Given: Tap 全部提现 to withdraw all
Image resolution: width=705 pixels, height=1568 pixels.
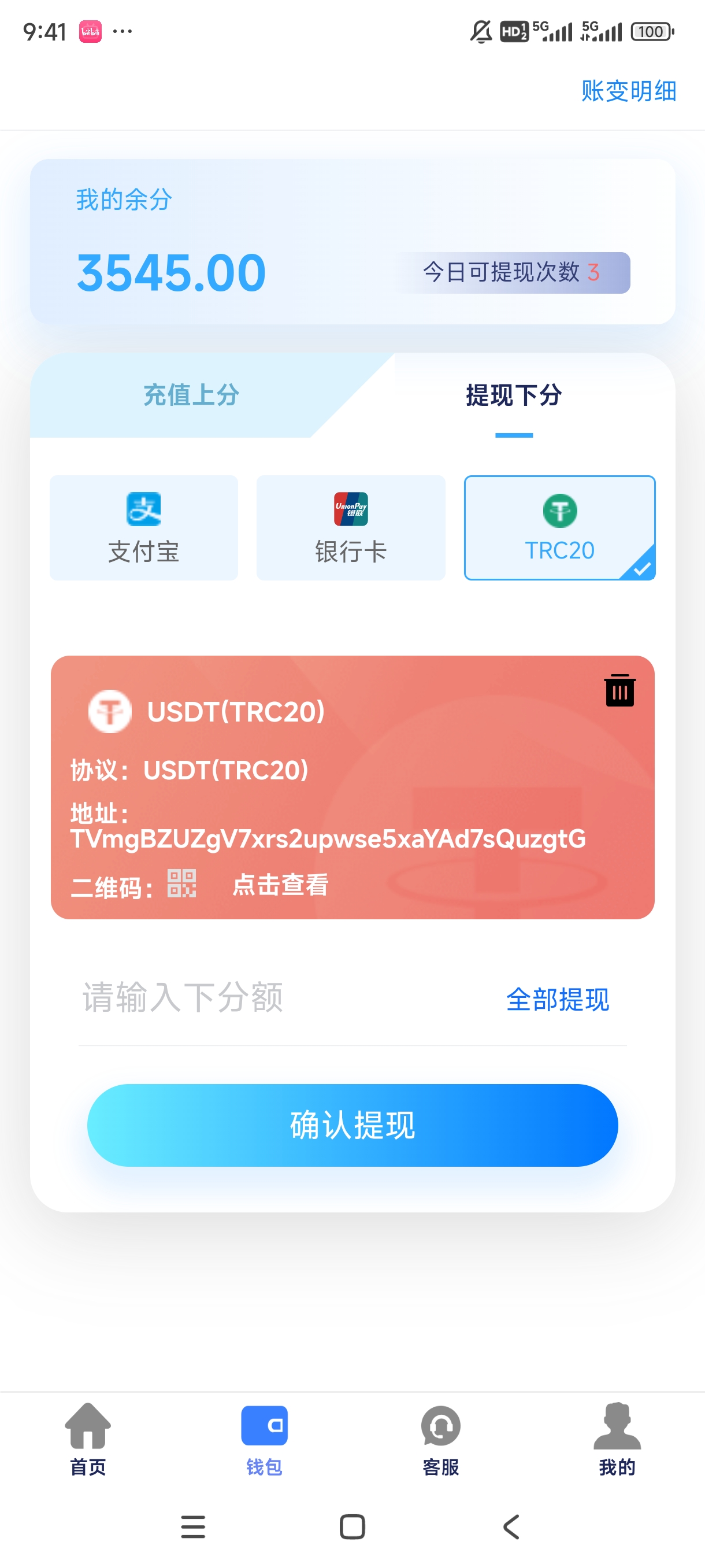Looking at the screenshot, I should 557,1000.
